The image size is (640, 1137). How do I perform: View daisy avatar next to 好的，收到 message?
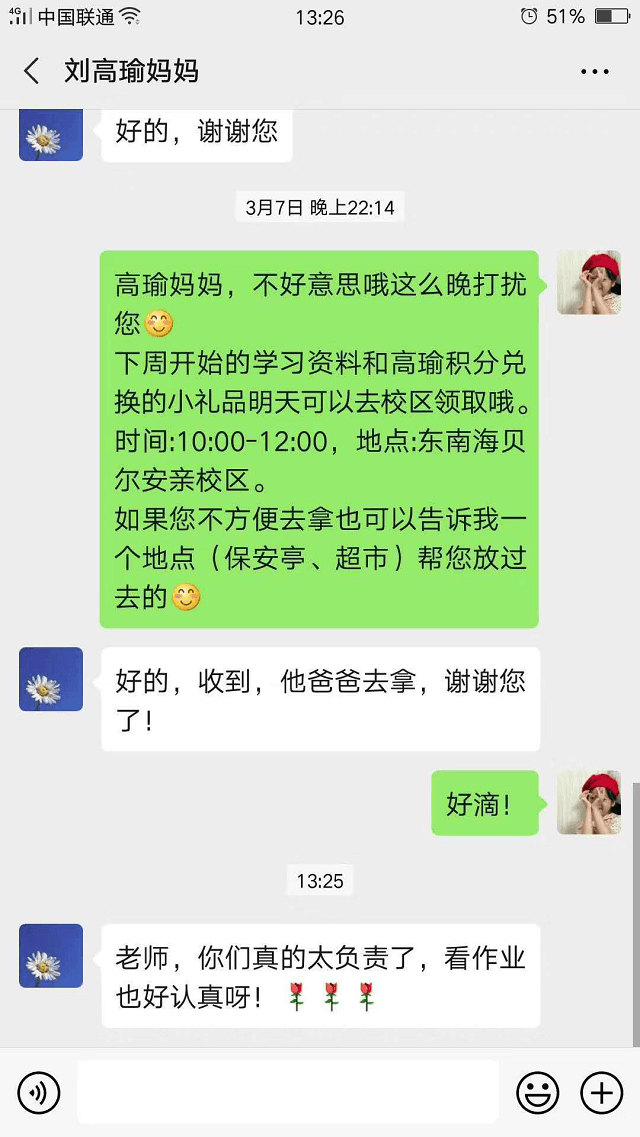(x=51, y=679)
